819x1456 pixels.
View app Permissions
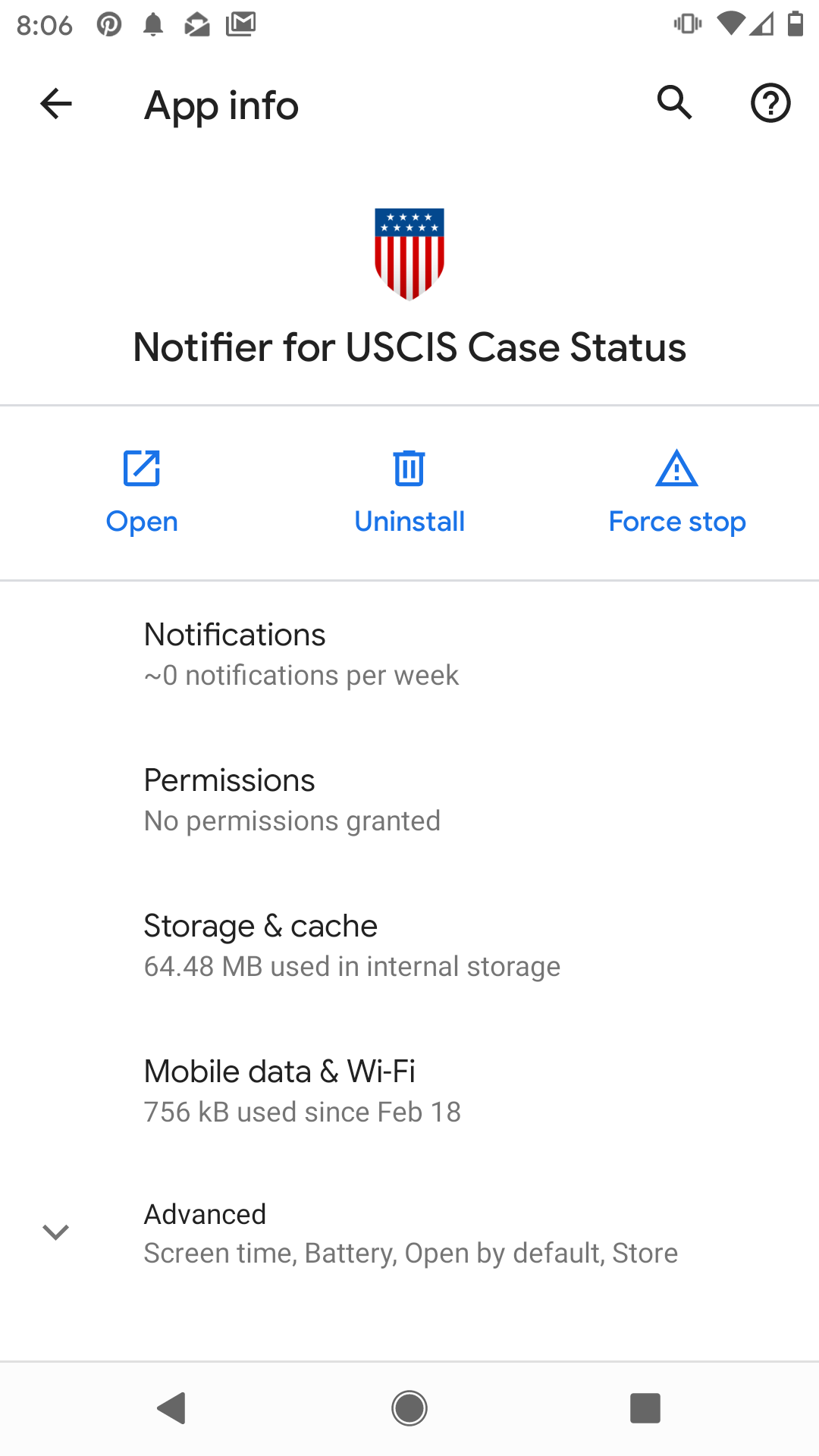(409, 799)
